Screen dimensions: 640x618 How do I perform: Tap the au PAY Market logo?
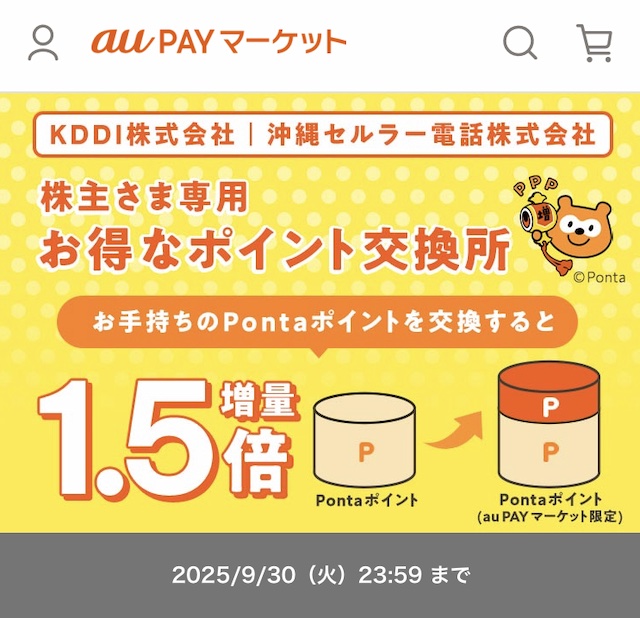tap(218, 42)
